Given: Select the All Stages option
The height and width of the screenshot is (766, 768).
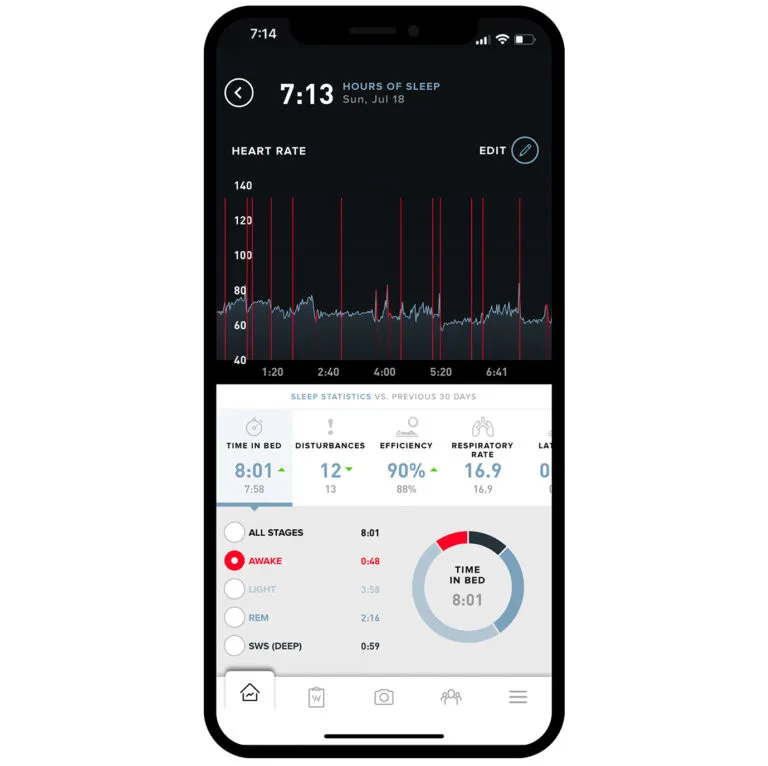Looking at the screenshot, I should (x=235, y=533).
